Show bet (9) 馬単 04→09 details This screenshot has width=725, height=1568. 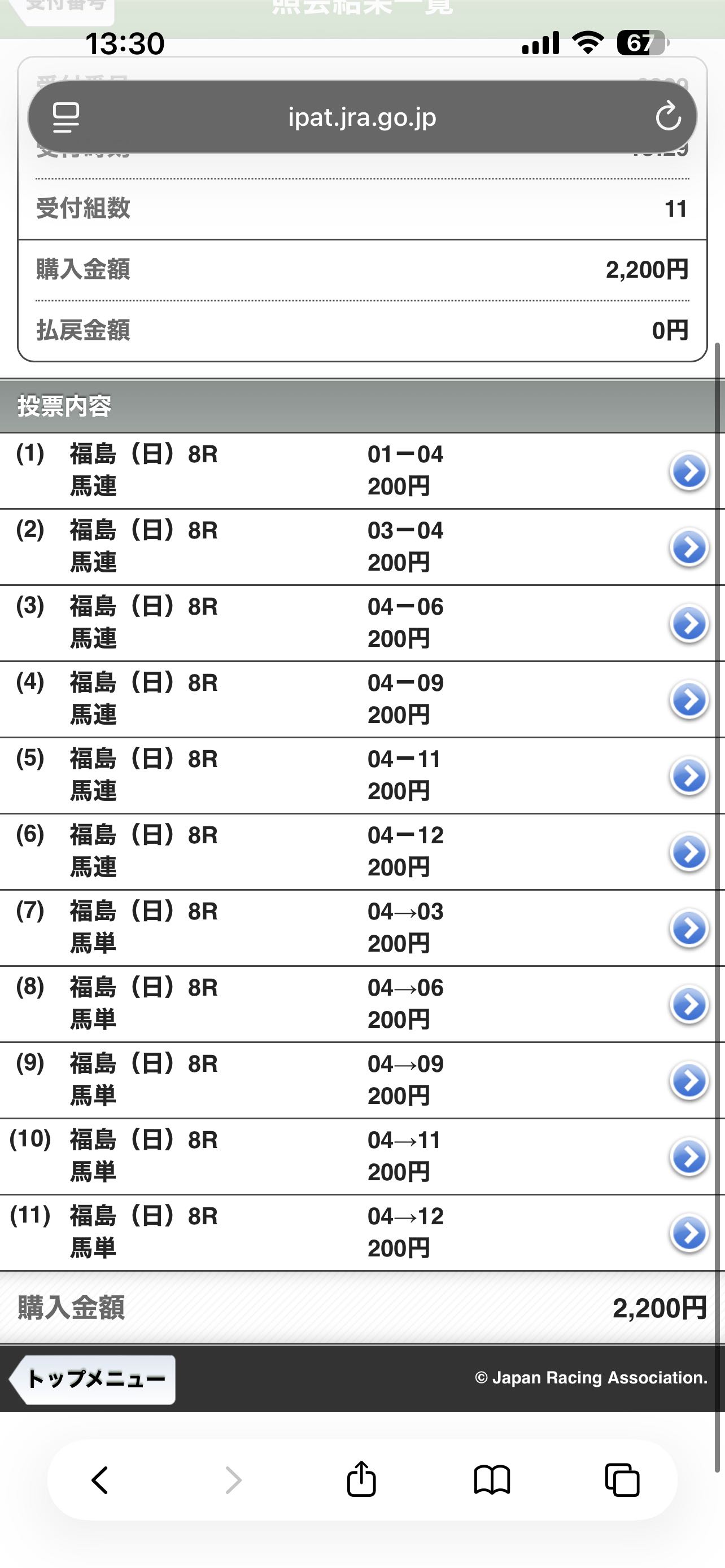tap(688, 1080)
